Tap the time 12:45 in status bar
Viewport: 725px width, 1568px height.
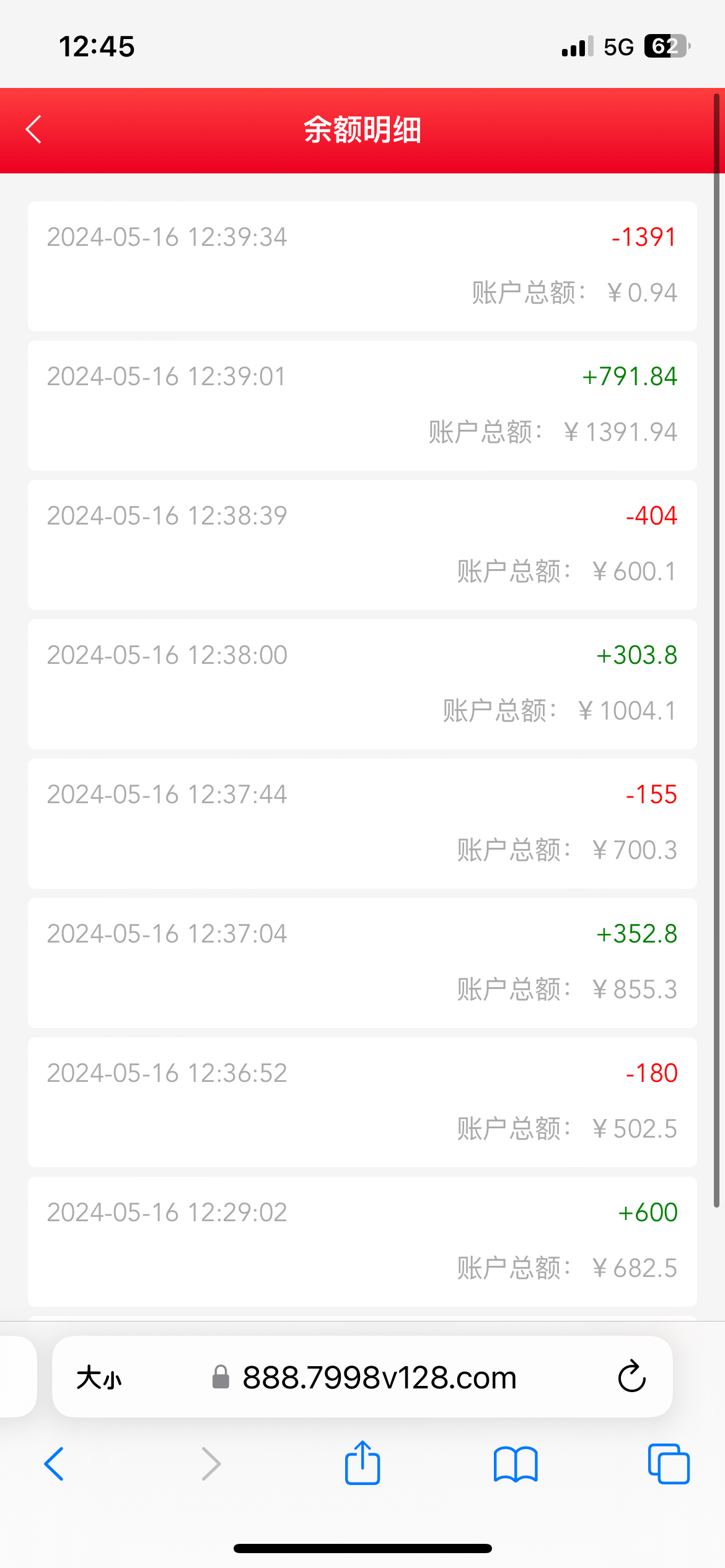pos(97,45)
